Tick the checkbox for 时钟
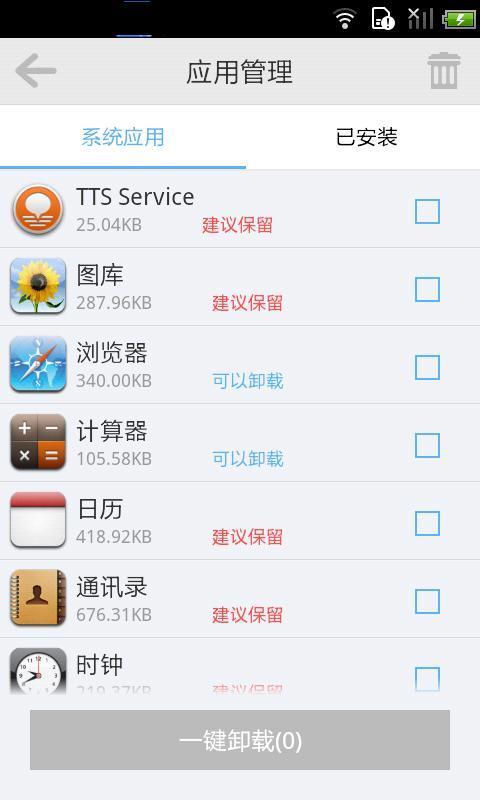The height and width of the screenshot is (800, 480). point(427,679)
